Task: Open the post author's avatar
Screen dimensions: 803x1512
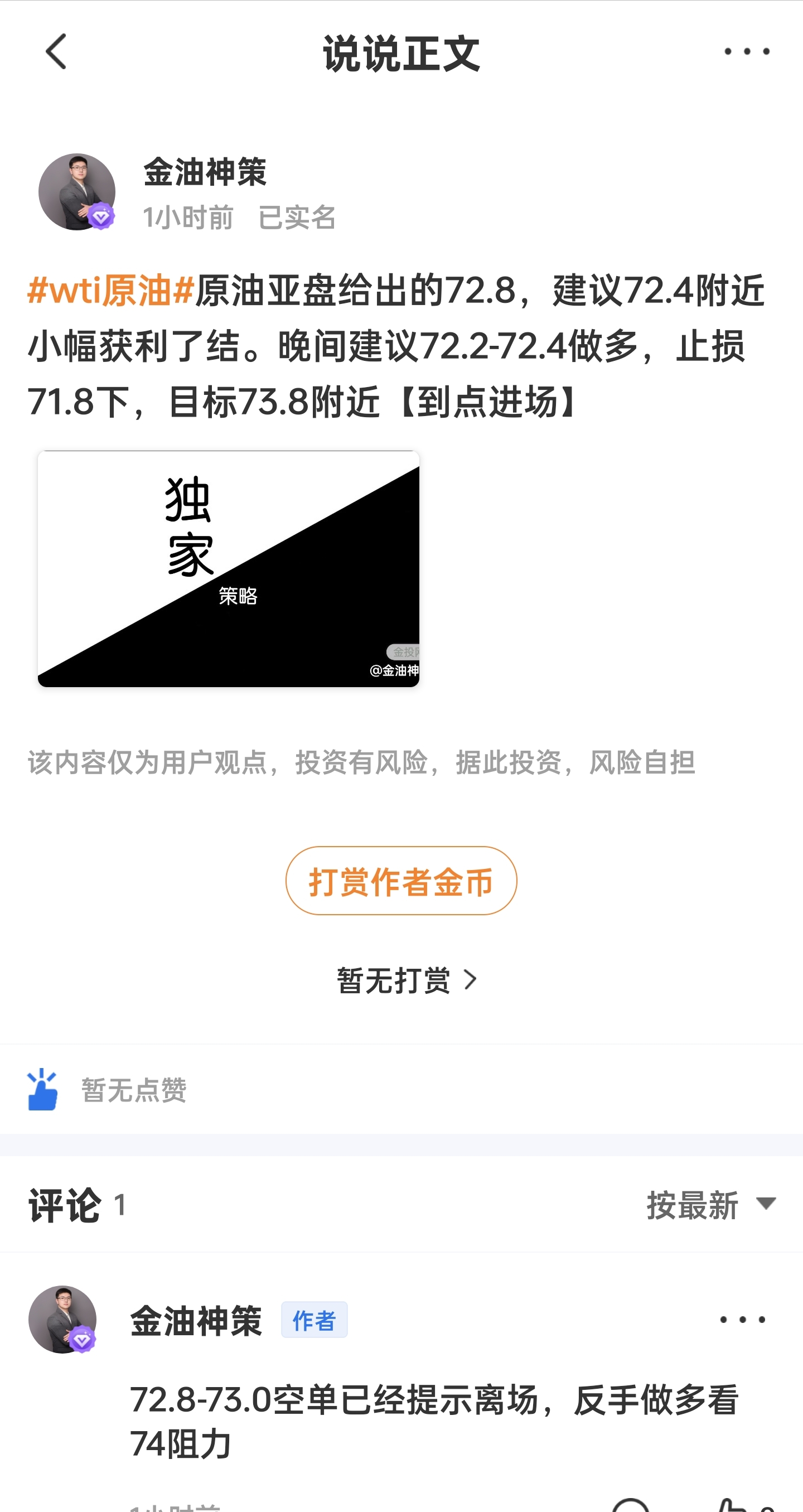Action: (x=77, y=192)
